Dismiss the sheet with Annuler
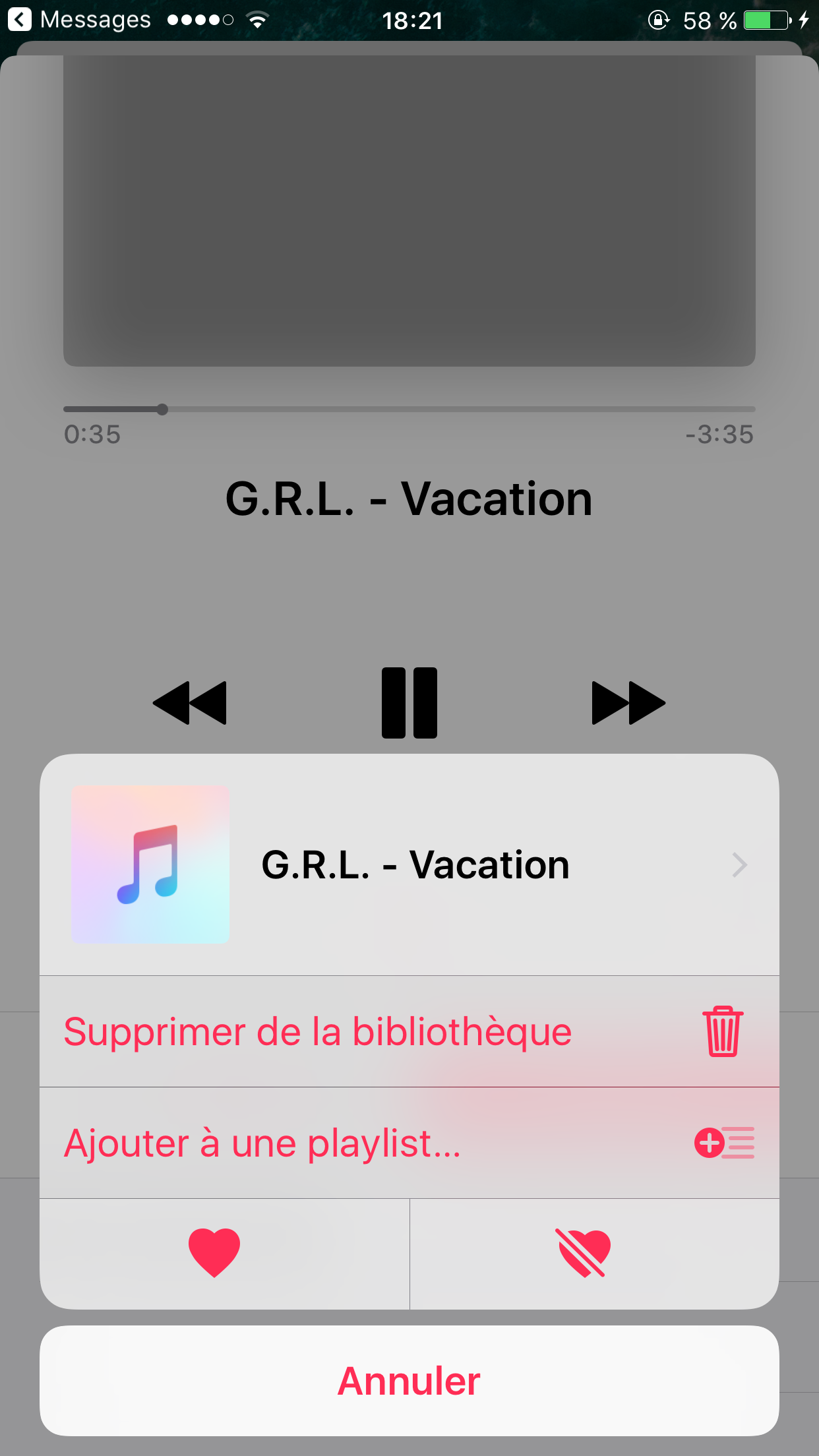Image resolution: width=819 pixels, height=1456 pixels. click(409, 1381)
